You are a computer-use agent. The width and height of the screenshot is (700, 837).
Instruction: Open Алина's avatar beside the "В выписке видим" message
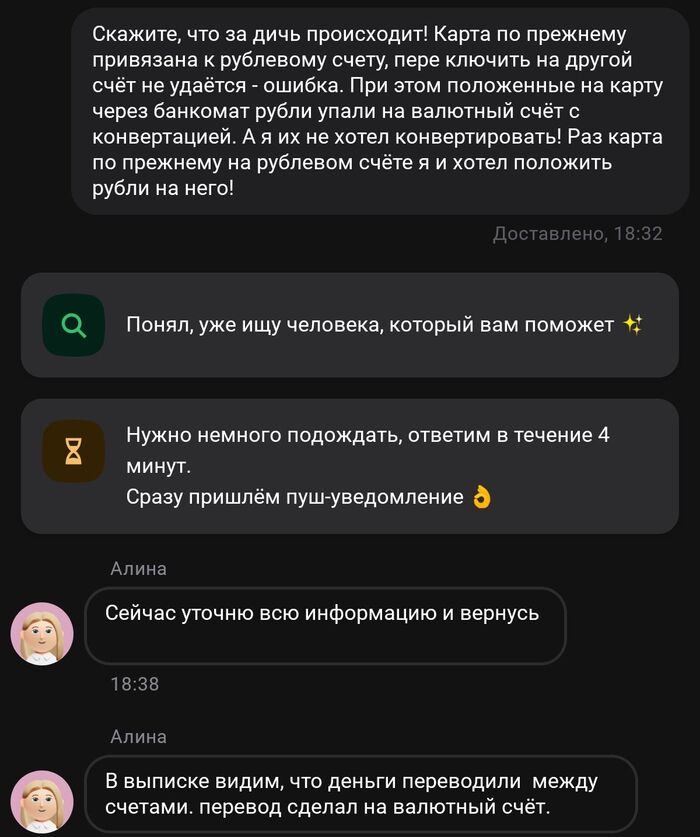pos(42,802)
